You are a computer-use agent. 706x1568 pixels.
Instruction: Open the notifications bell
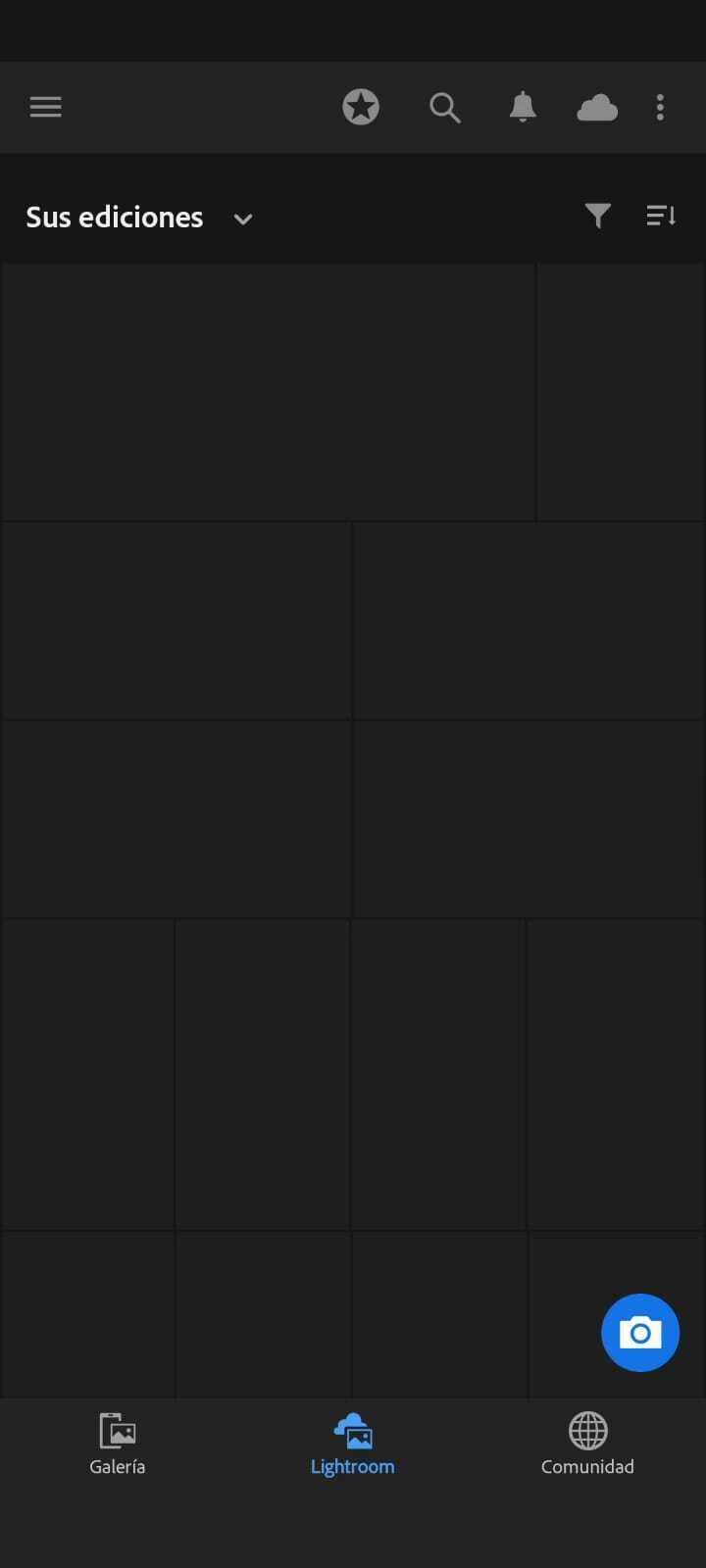point(523,107)
